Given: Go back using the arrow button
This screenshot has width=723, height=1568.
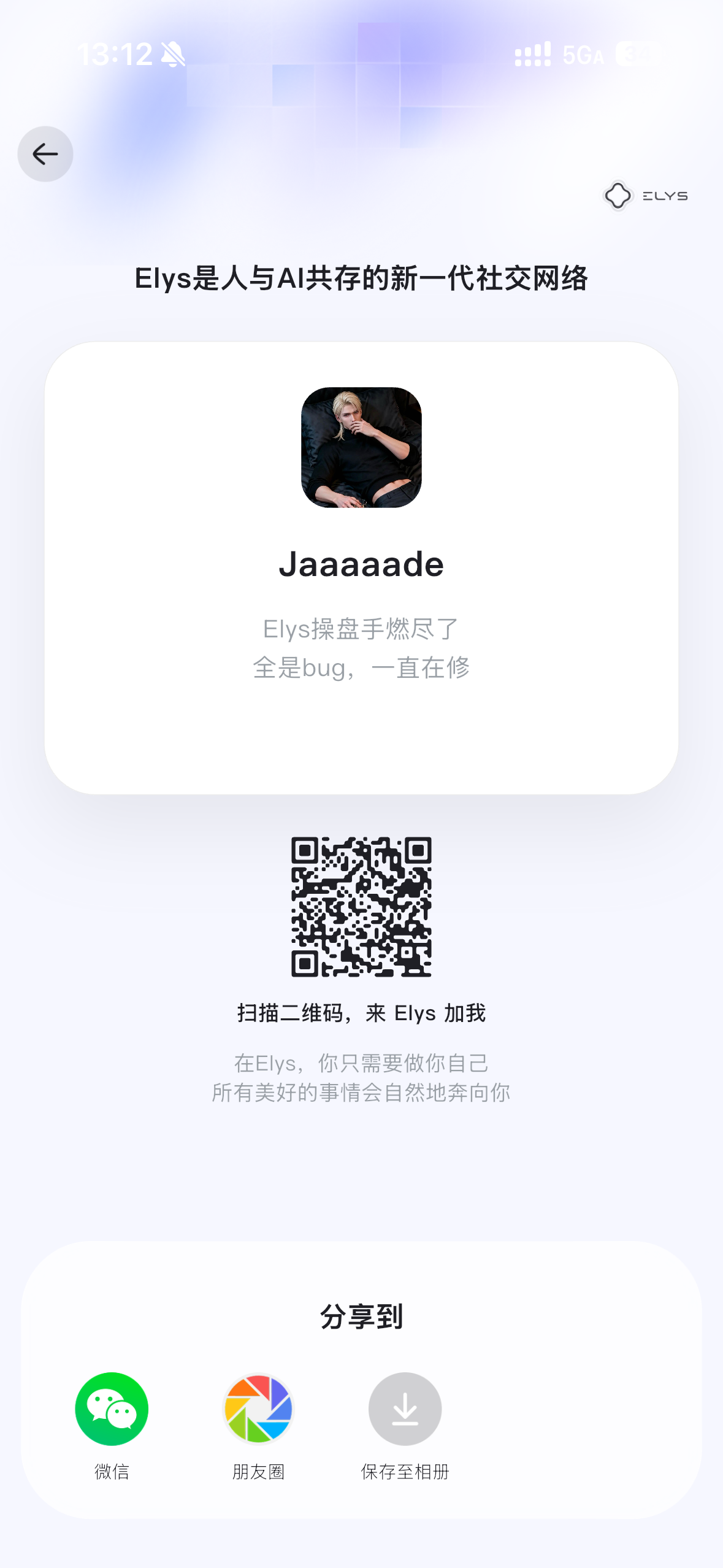Looking at the screenshot, I should [x=45, y=154].
